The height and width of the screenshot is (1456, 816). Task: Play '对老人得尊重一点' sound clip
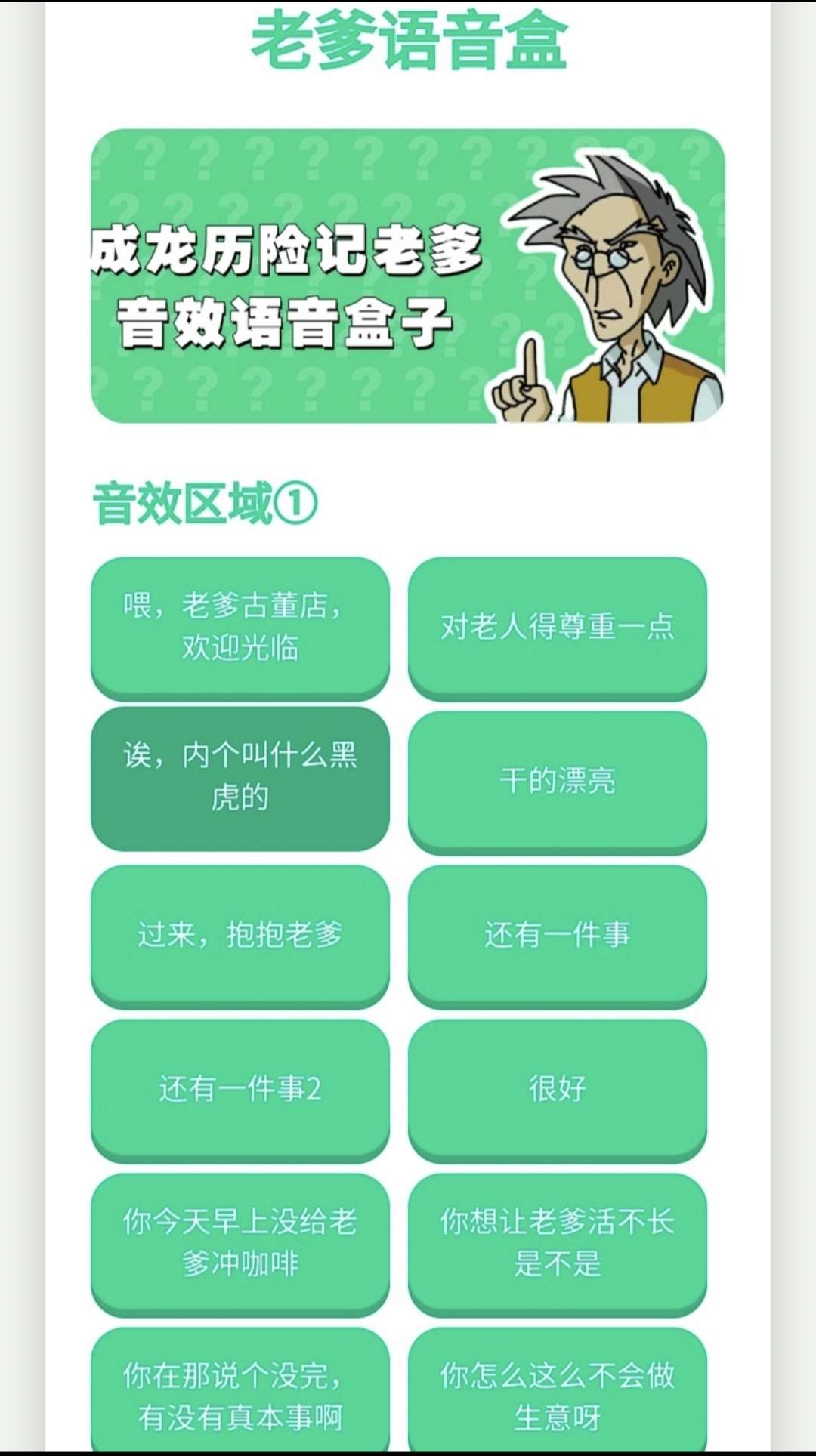(557, 625)
